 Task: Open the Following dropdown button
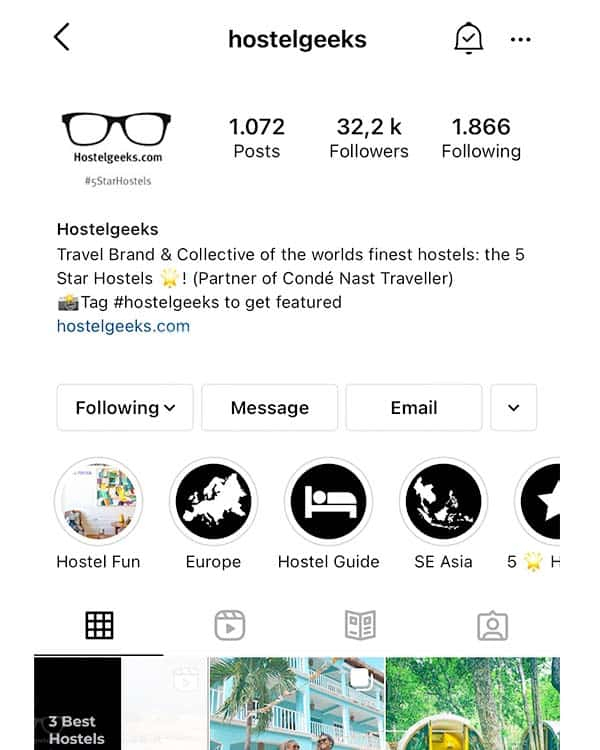tap(125, 407)
